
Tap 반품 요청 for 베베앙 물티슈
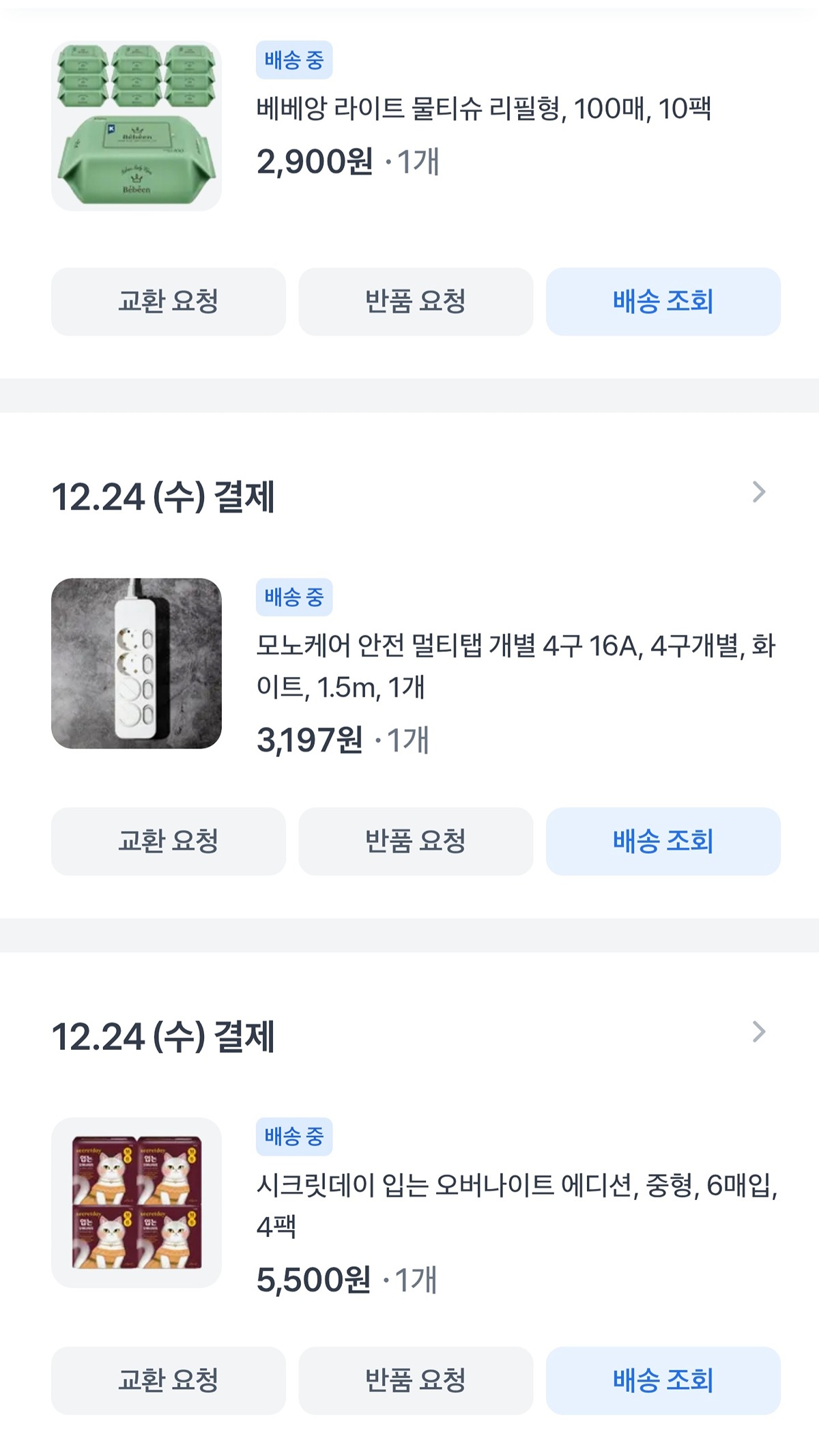tap(415, 301)
